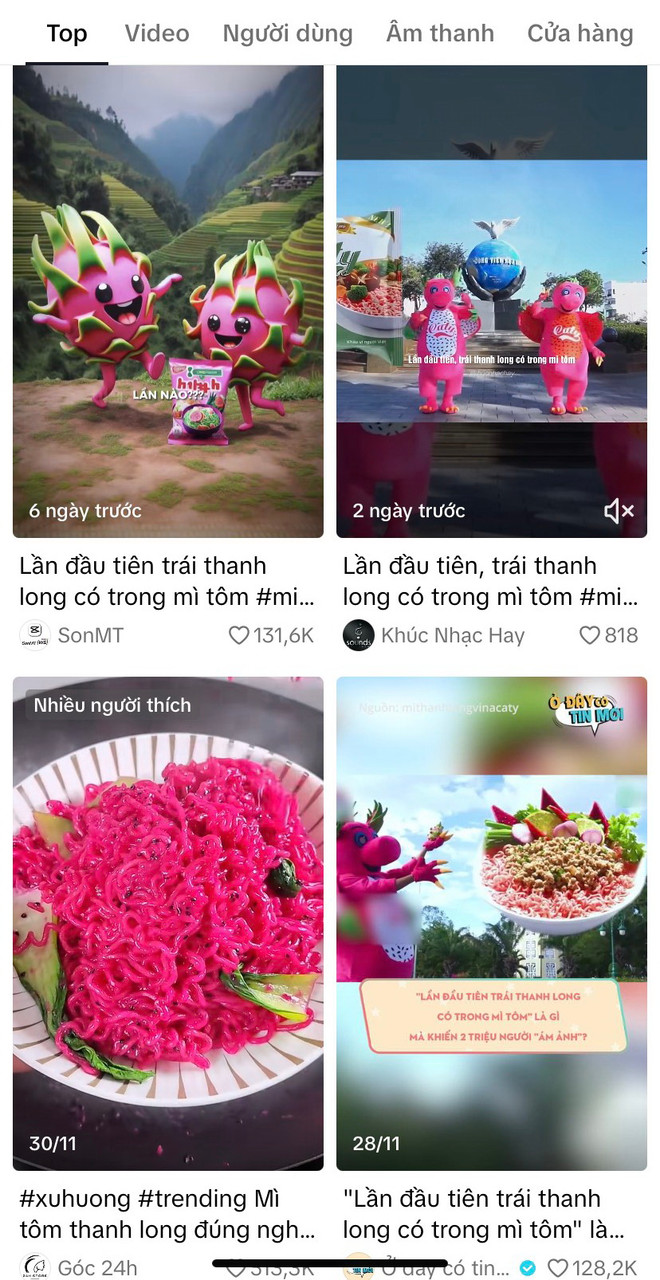Switch to the Top tab
Image resolution: width=660 pixels, height=1280 pixels.
pyautogui.click(x=66, y=34)
